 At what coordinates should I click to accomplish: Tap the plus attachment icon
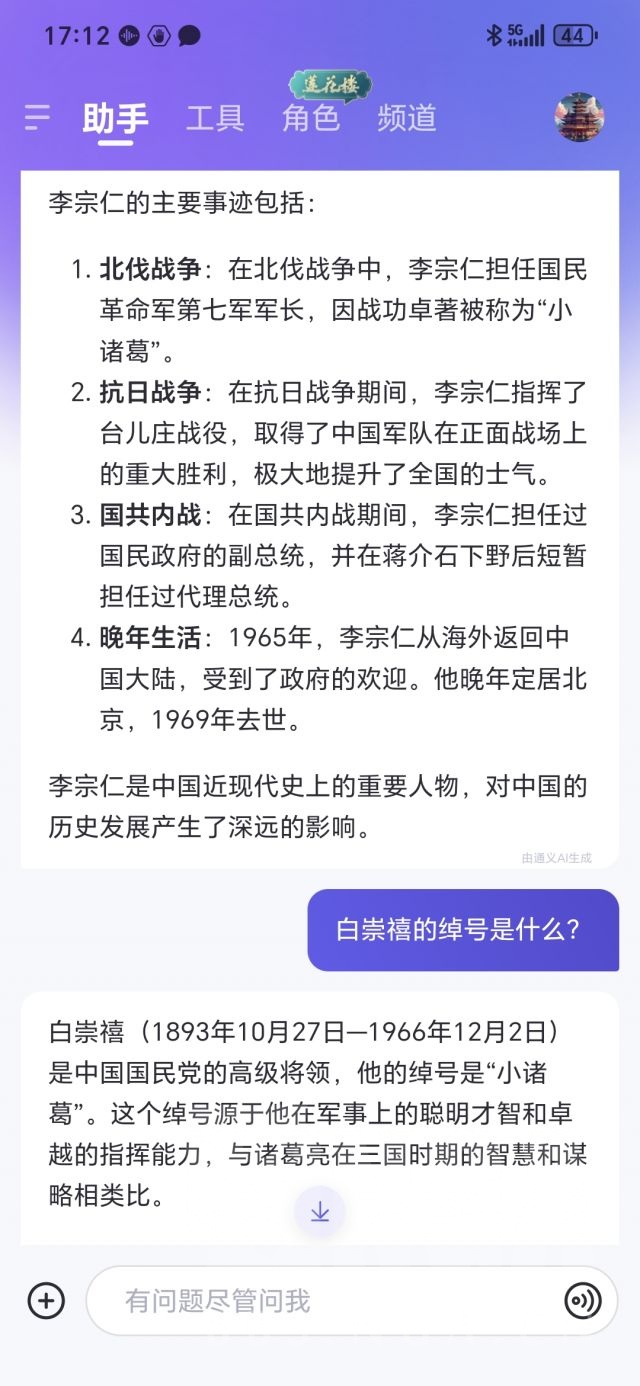click(x=46, y=1301)
